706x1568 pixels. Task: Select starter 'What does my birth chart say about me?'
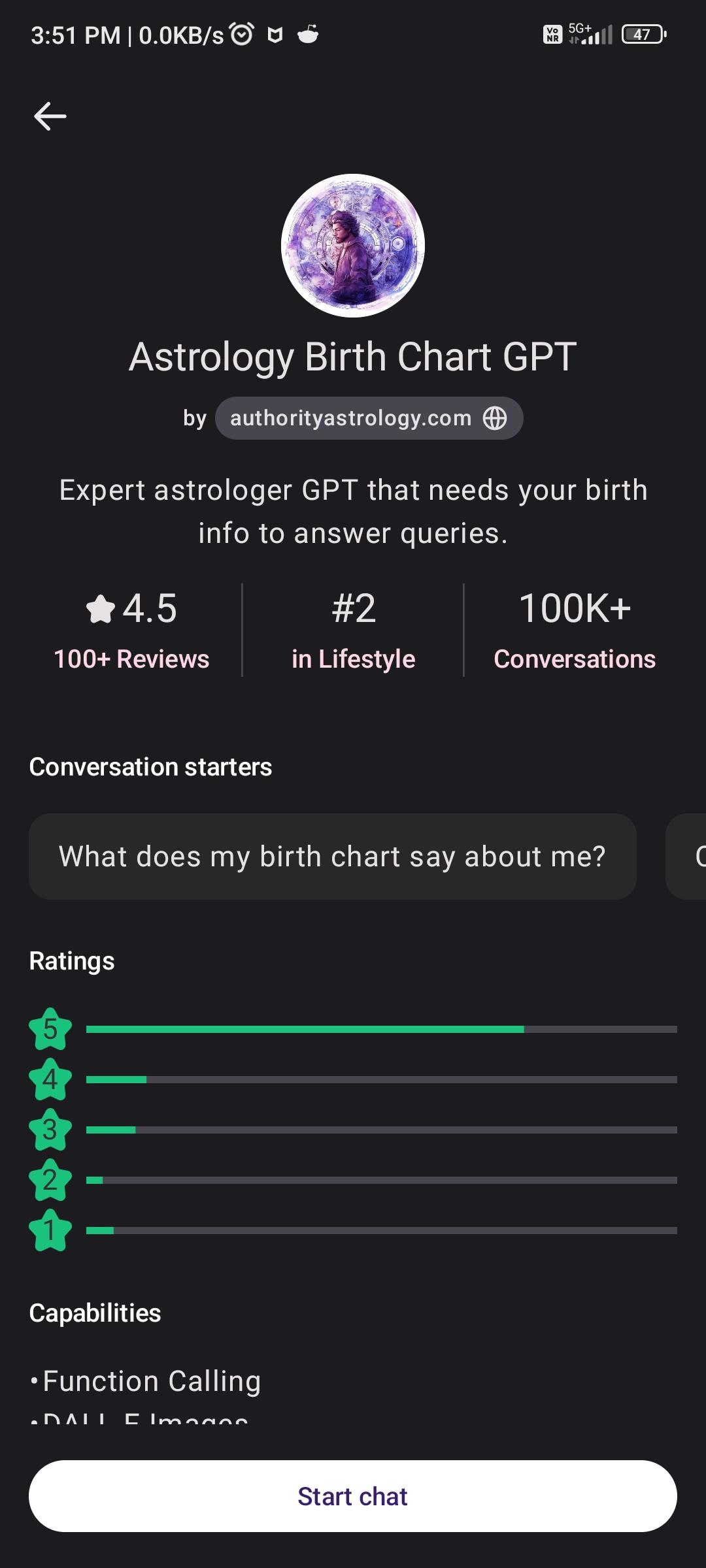332,857
